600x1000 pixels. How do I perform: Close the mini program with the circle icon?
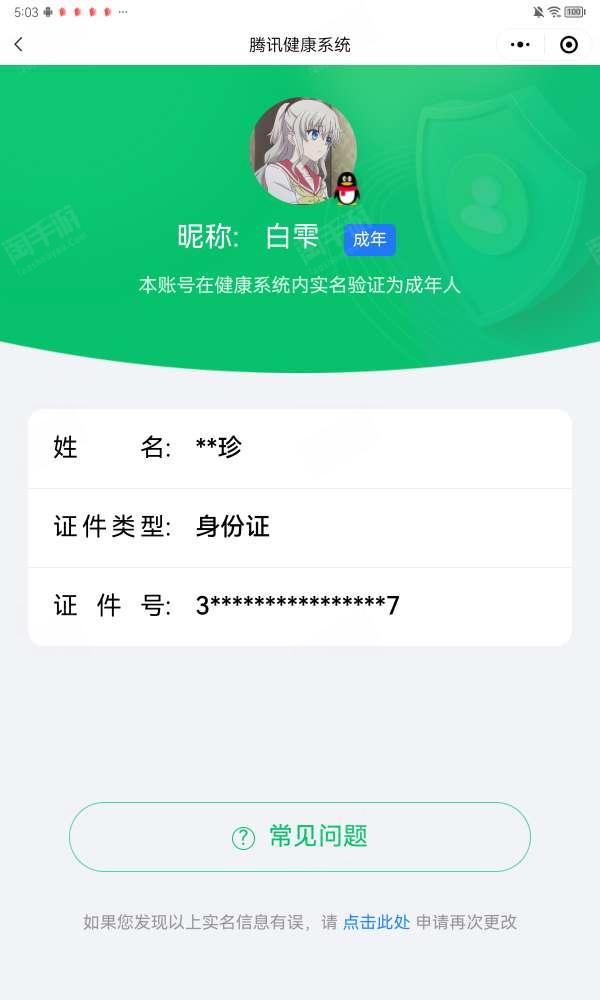(x=569, y=45)
